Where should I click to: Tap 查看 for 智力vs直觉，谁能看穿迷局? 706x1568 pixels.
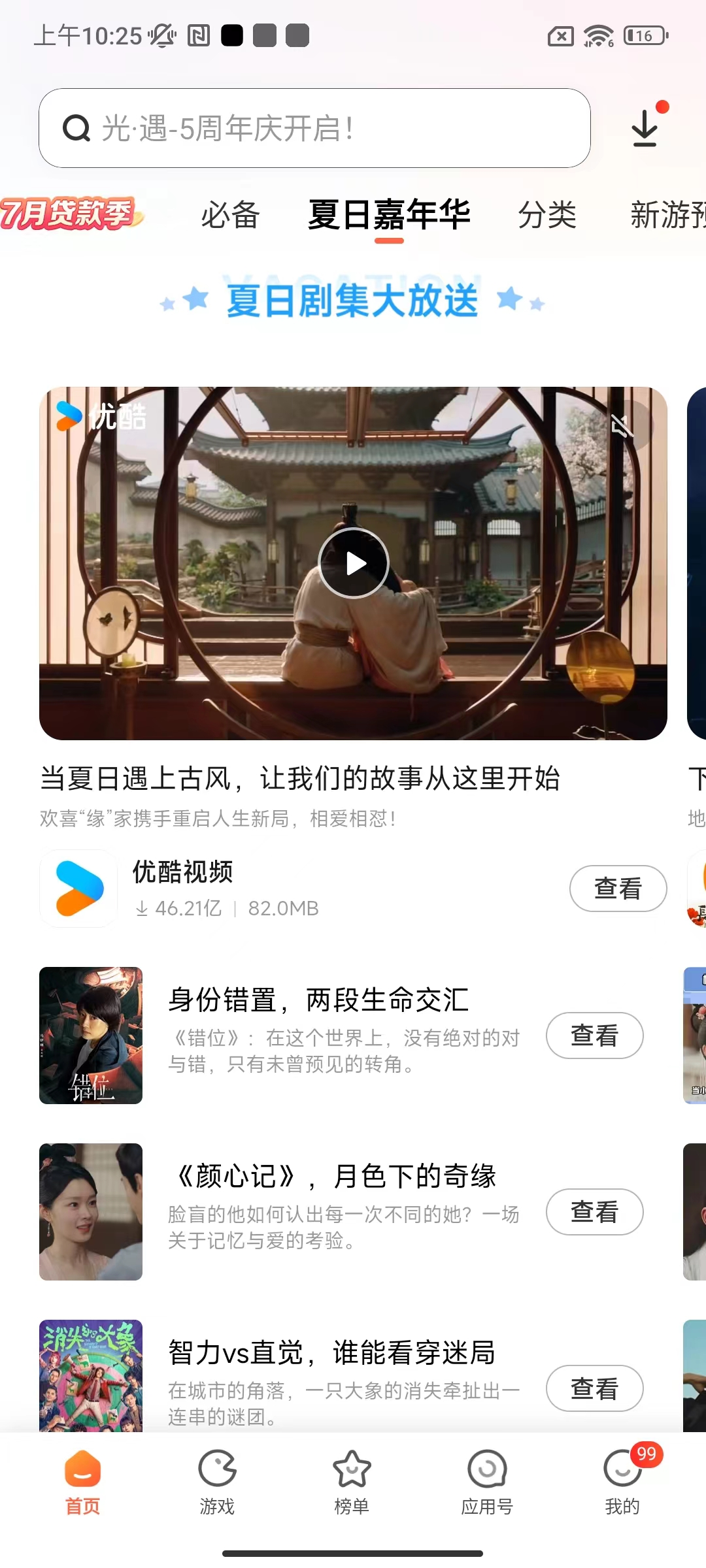pyautogui.click(x=594, y=1388)
